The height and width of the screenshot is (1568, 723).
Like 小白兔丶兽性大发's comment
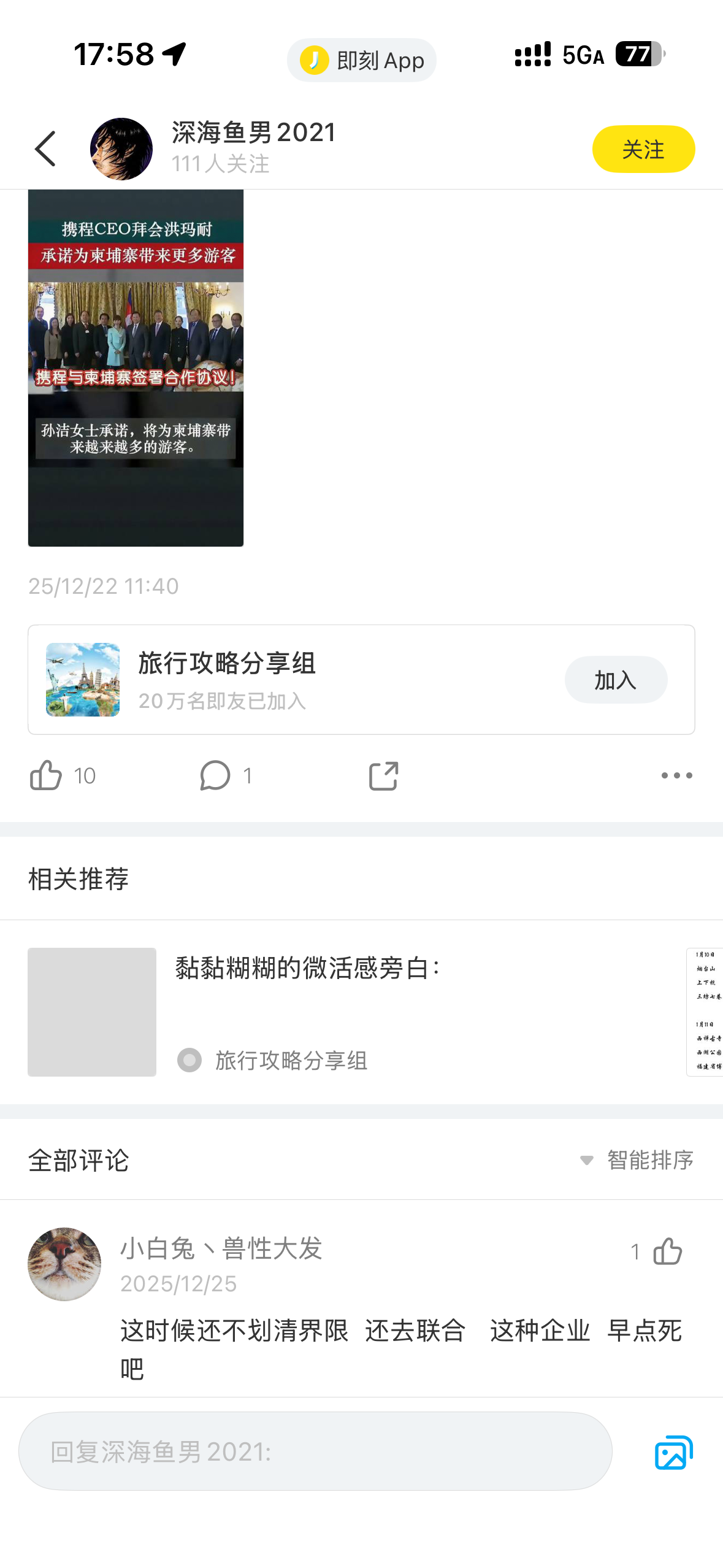(x=667, y=1251)
